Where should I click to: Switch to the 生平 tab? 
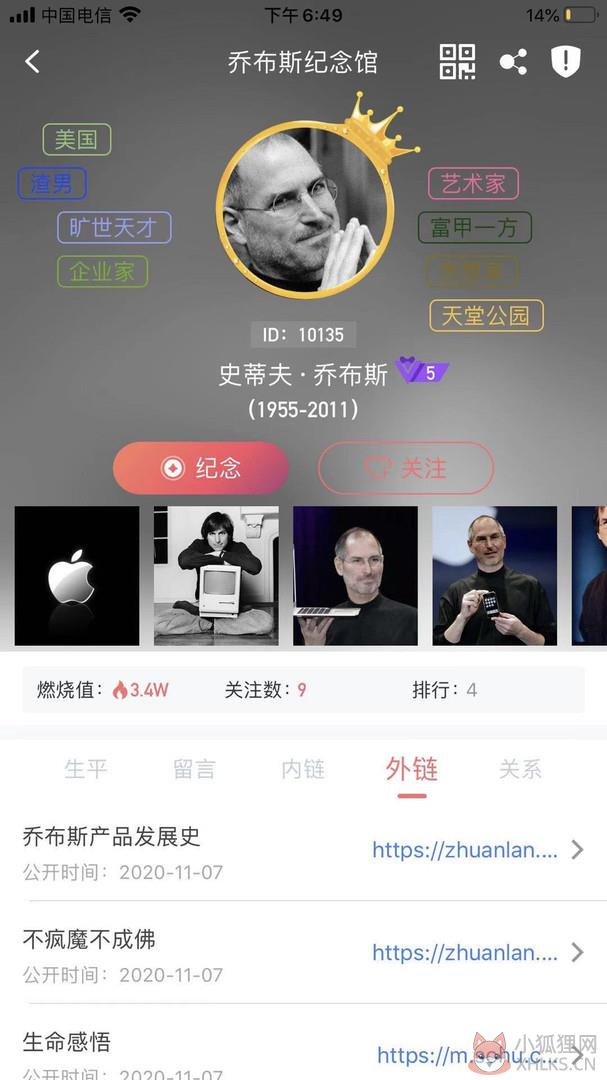click(x=85, y=769)
